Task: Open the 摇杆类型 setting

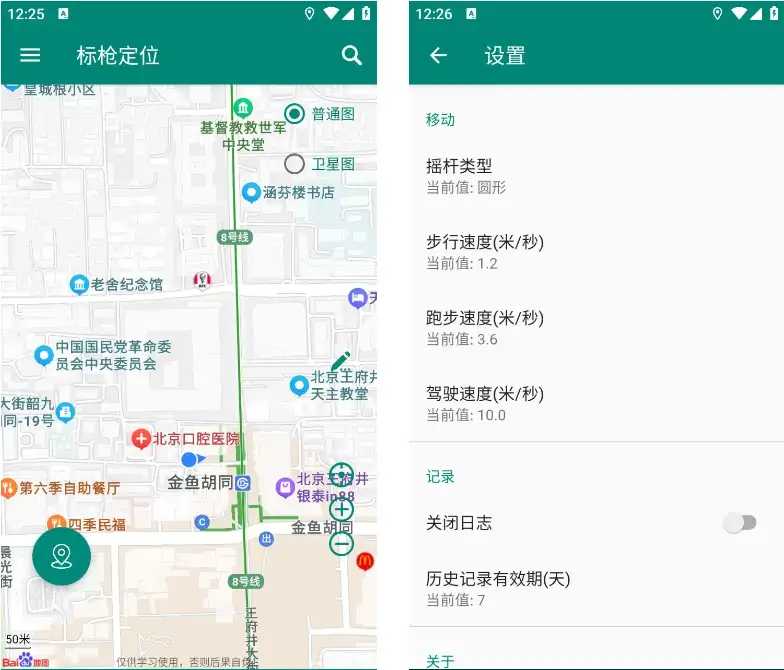Action: click(x=596, y=176)
